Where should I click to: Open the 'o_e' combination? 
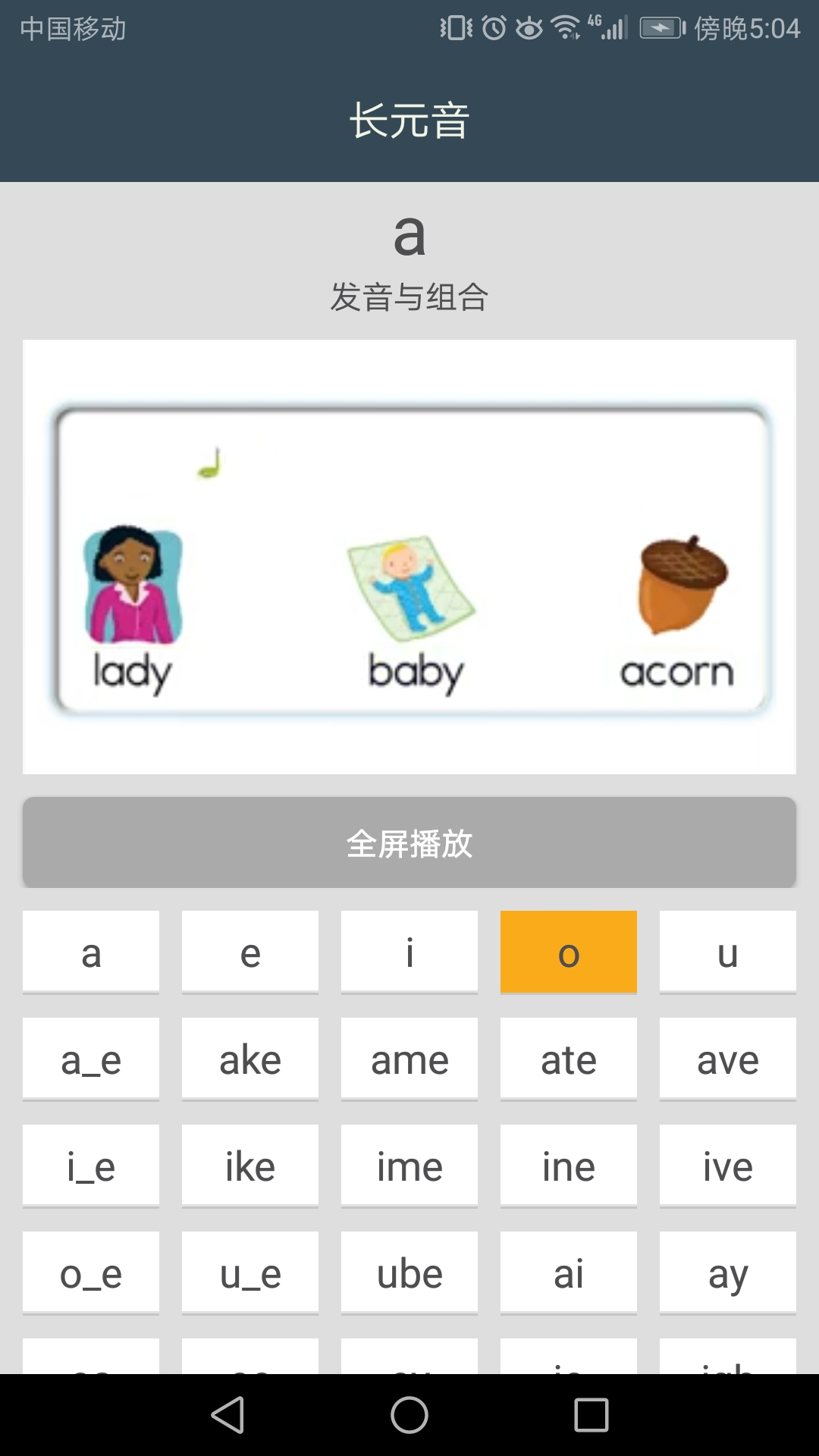coord(91,1273)
